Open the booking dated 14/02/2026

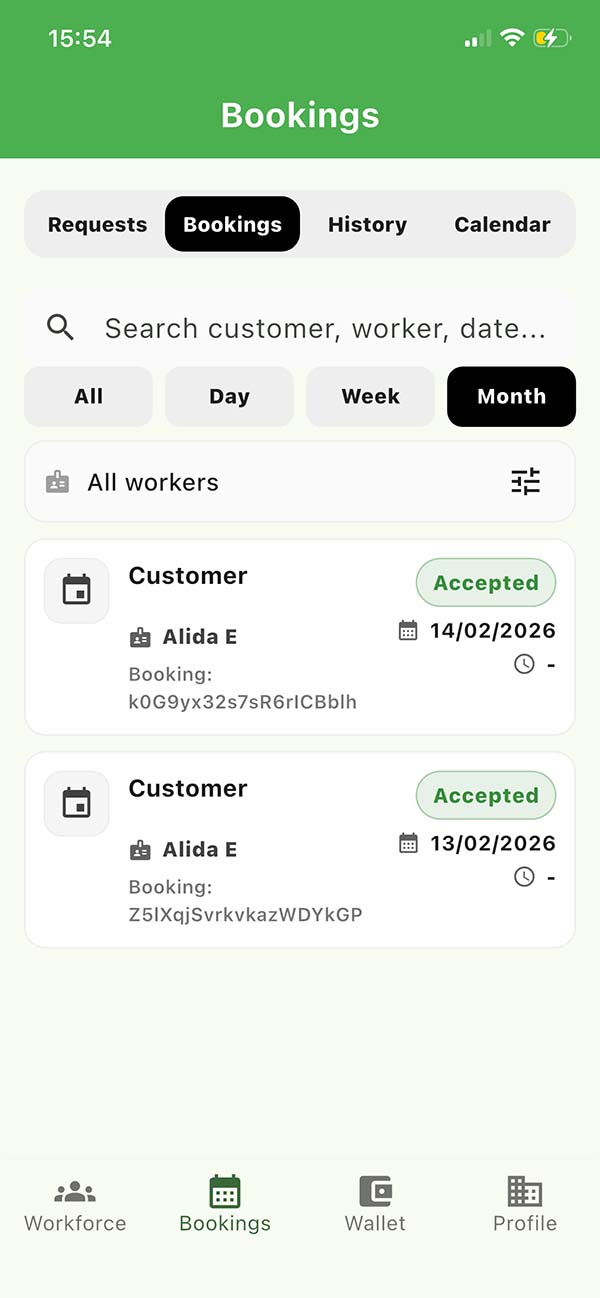pyautogui.click(x=300, y=637)
